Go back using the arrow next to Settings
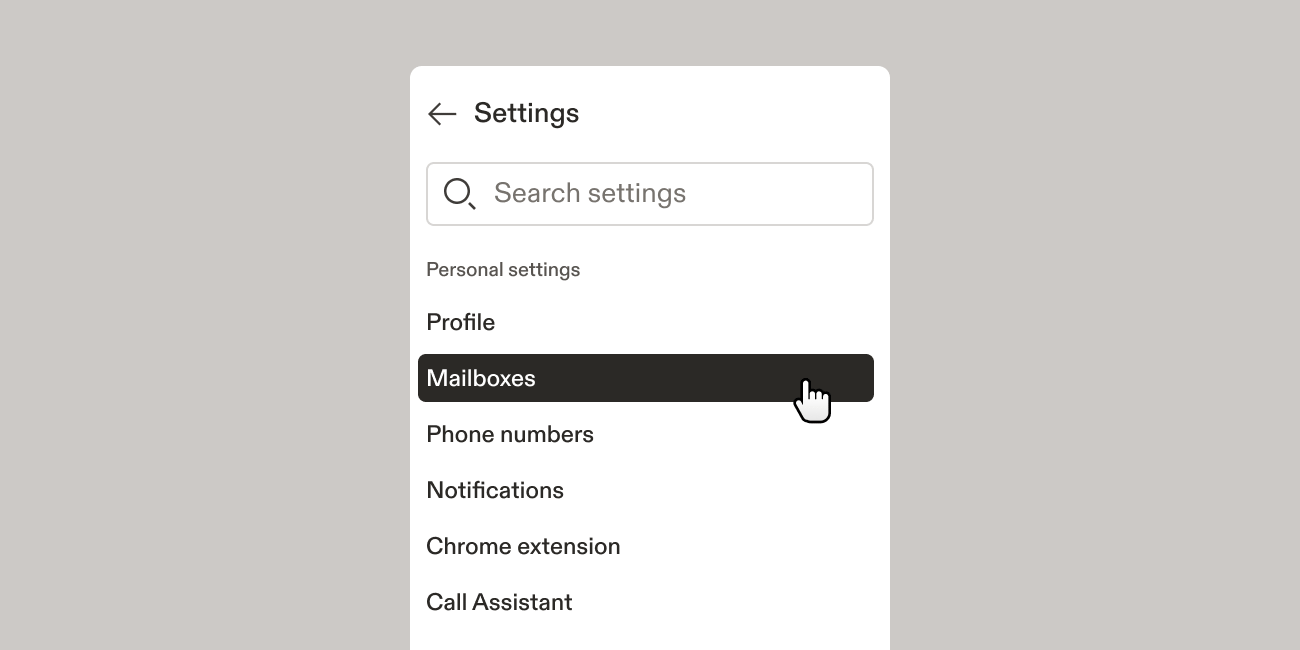The width and height of the screenshot is (1300, 650). (441, 114)
